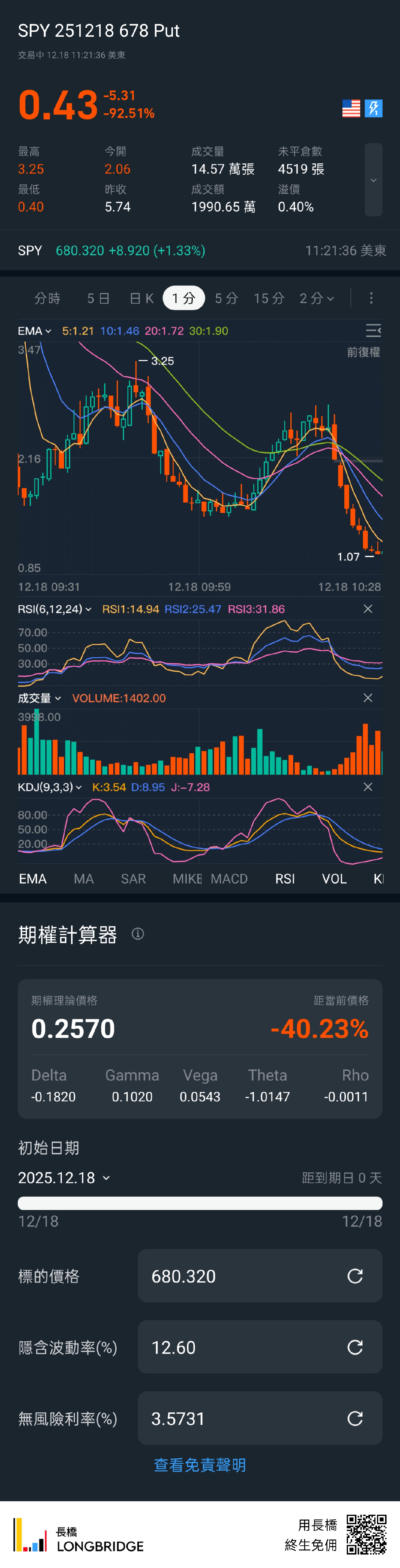The image size is (400, 1568).
Task: Select the 5日 chart period
Action: click(x=98, y=298)
